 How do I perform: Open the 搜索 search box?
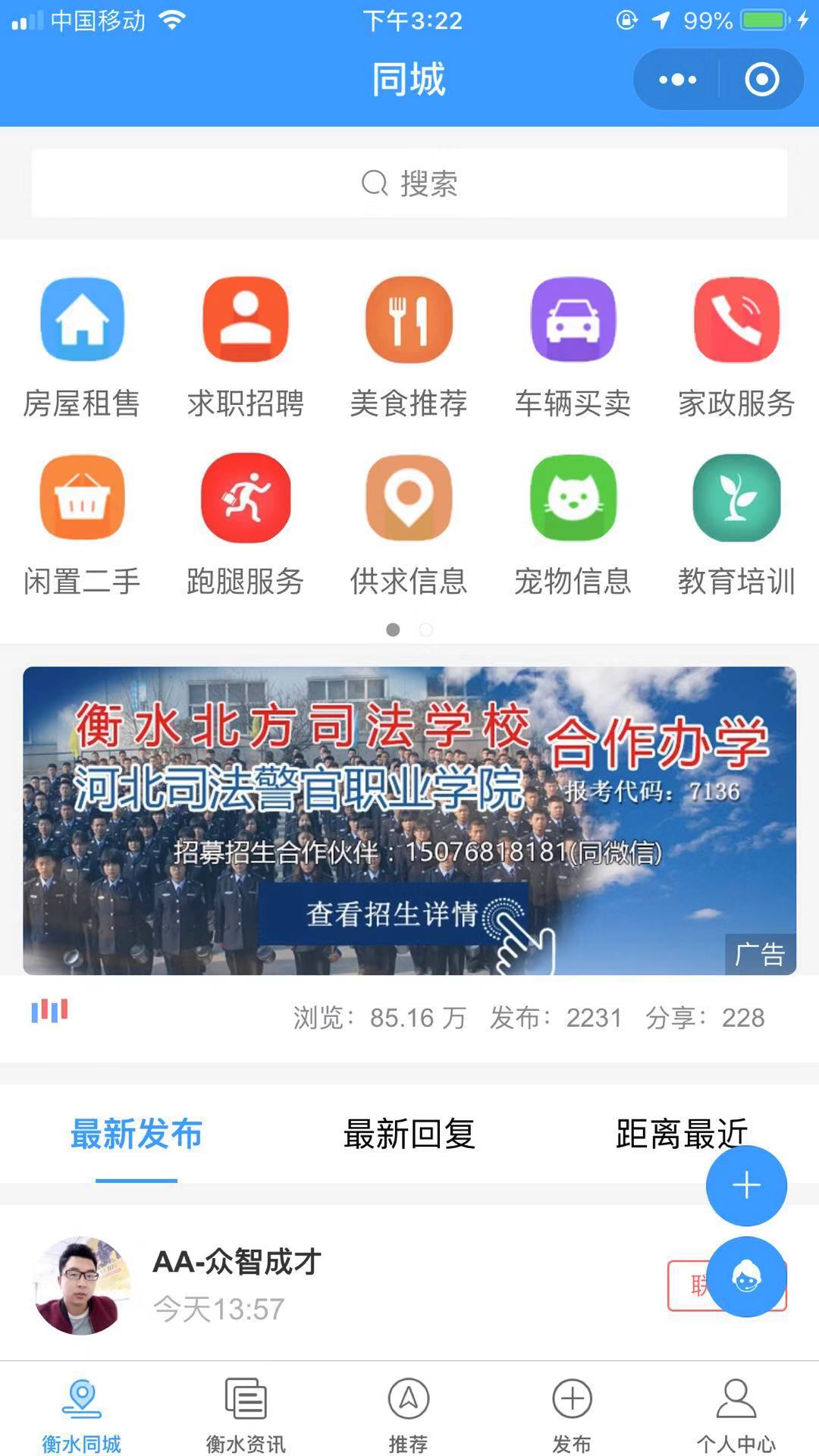(409, 184)
